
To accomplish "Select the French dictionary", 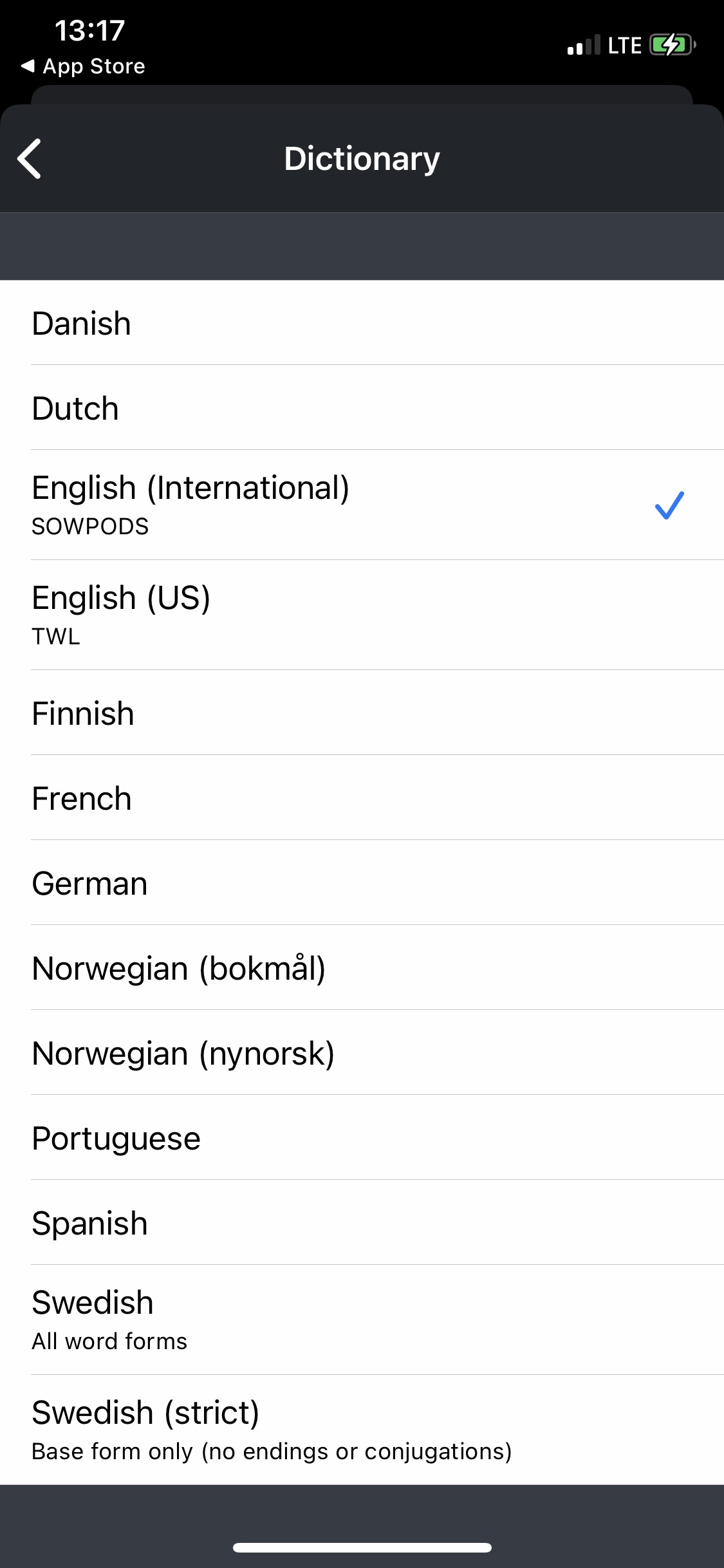I will [362, 798].
